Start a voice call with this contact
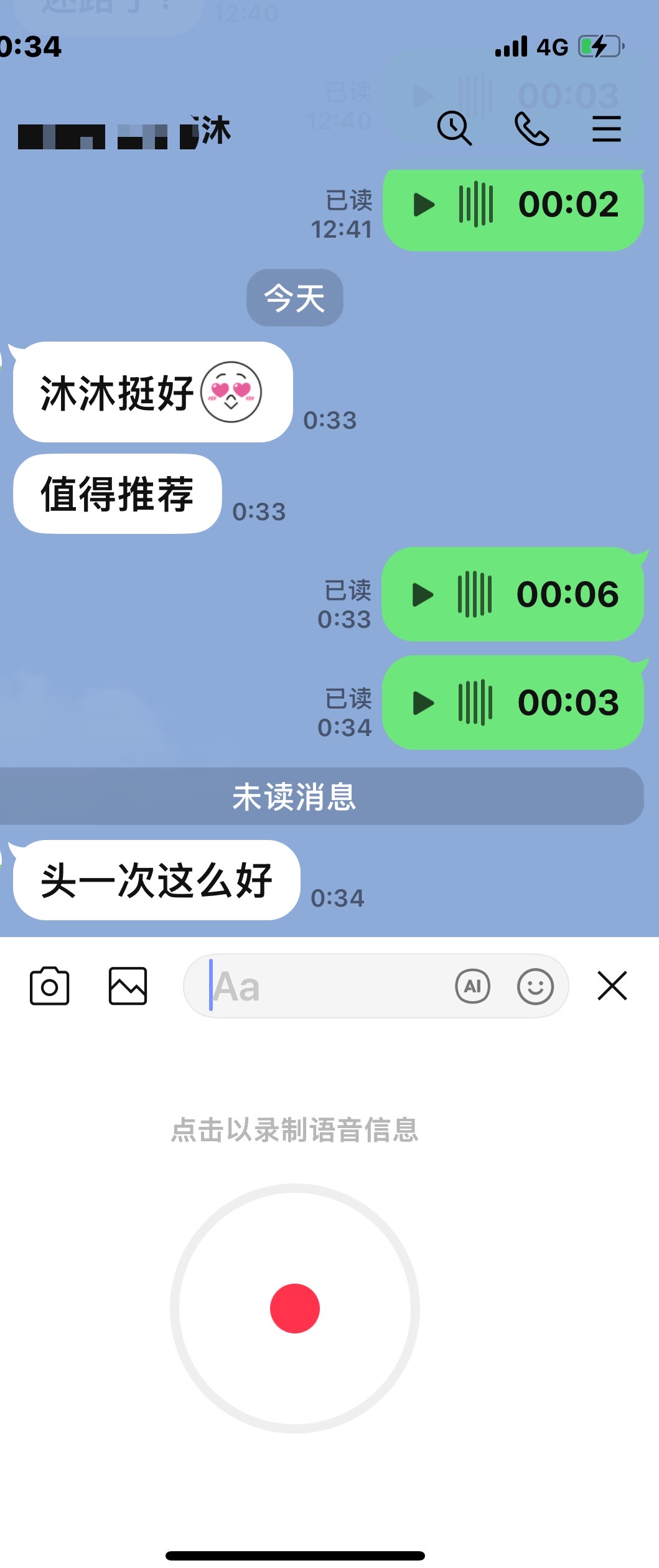Viewport: 659px width, 1568px height. click(x=531, y=129)
